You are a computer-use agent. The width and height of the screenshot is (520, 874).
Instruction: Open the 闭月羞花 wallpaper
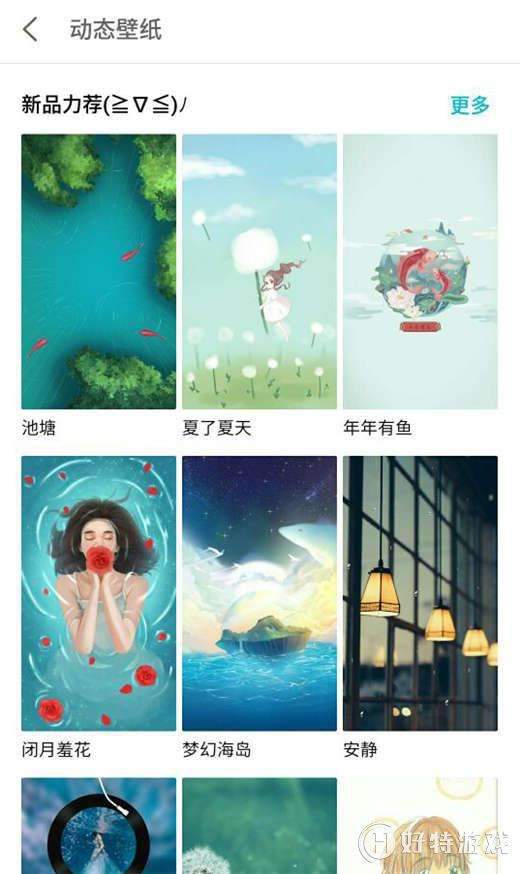[x=99, y=593]
